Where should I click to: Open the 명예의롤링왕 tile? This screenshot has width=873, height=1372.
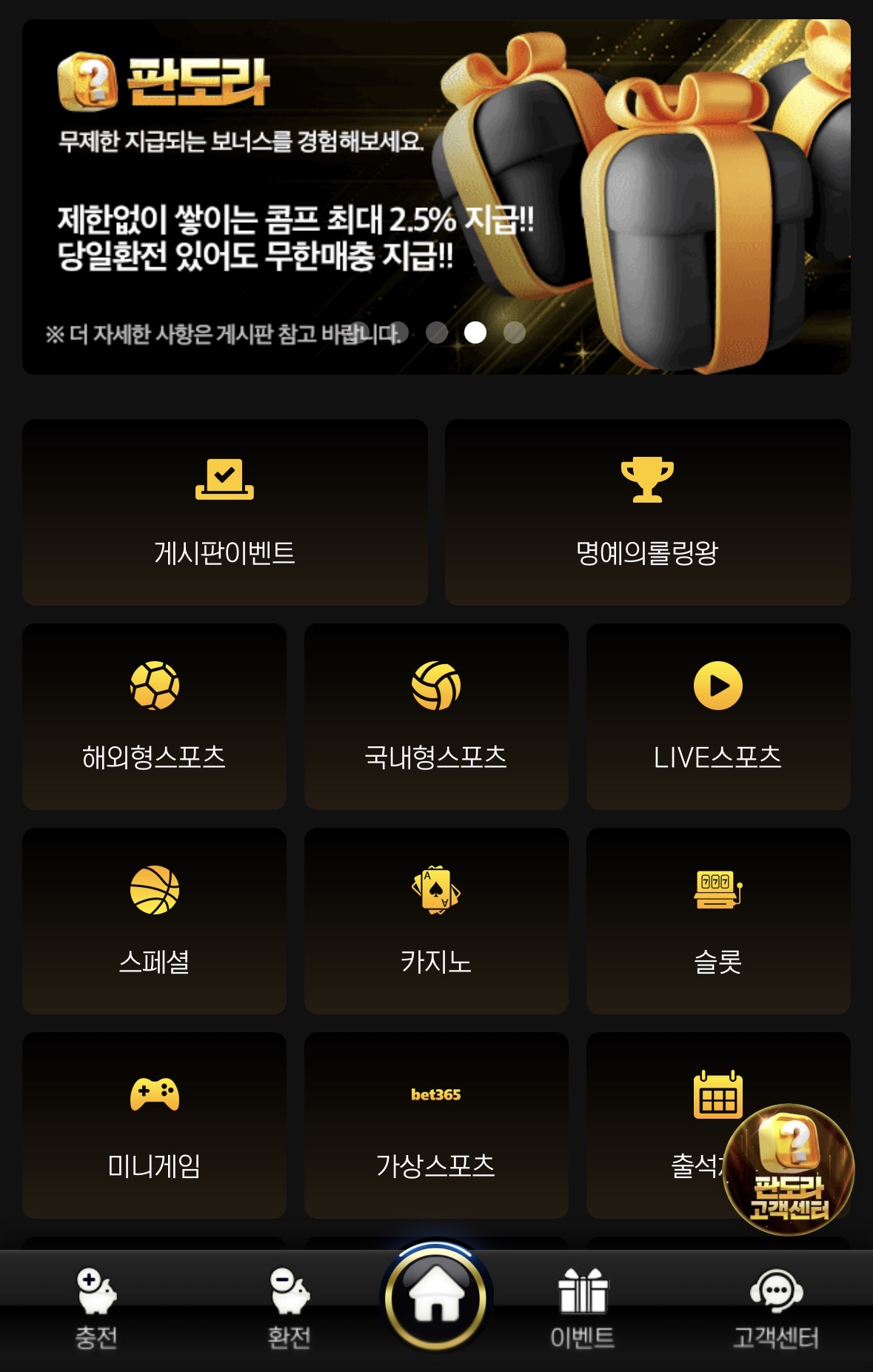(647, 512)
